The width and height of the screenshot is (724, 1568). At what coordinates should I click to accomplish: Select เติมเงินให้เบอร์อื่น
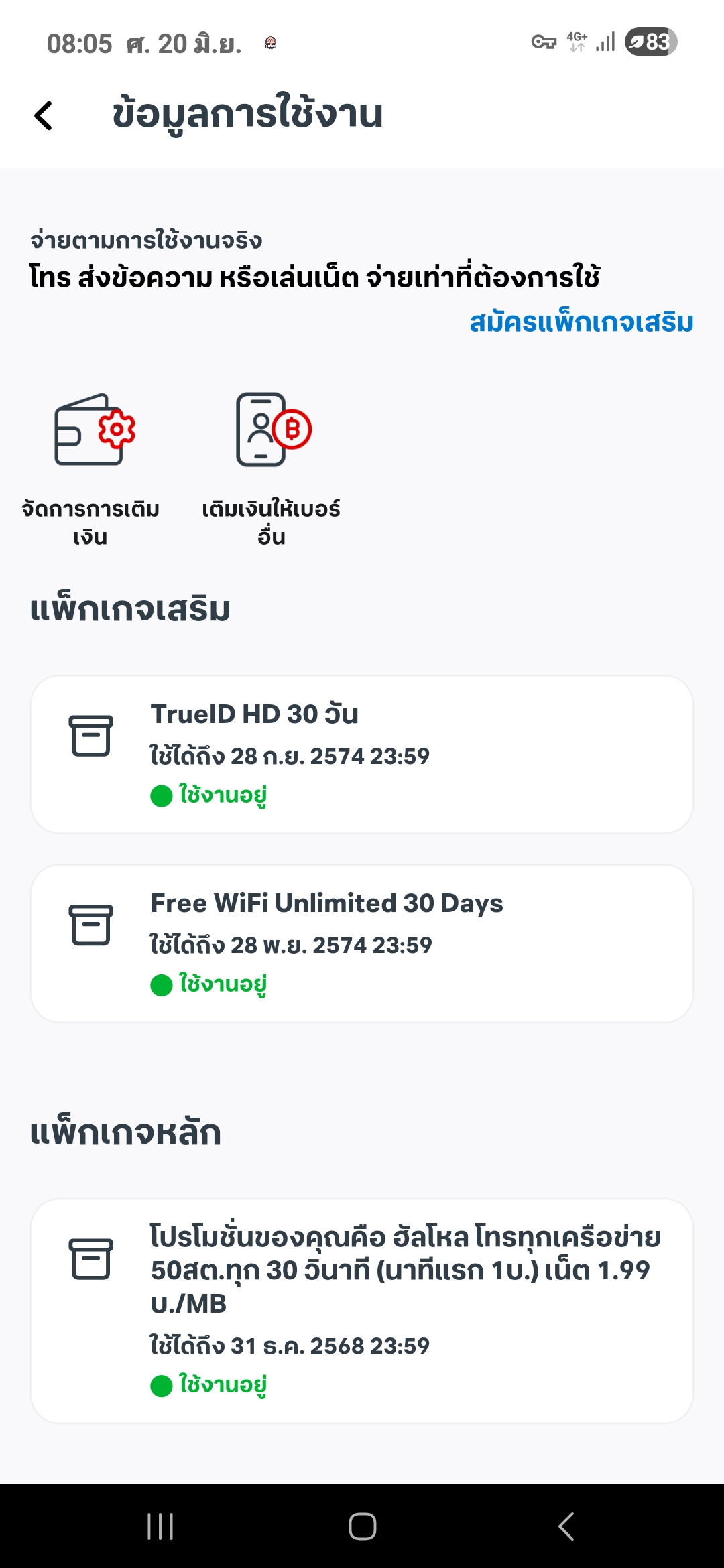(x=271, y=469)
